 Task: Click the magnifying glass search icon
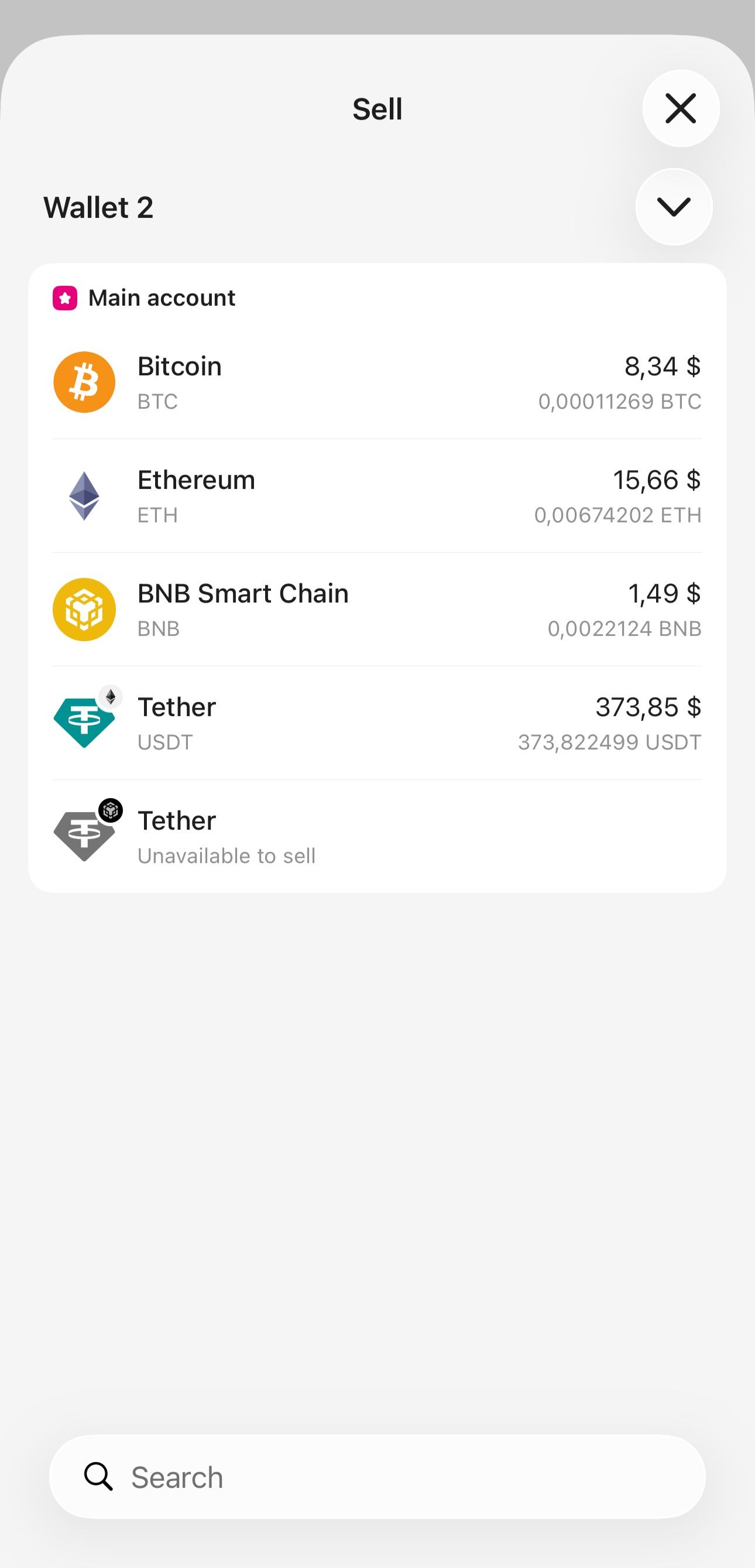point(99,1477)
